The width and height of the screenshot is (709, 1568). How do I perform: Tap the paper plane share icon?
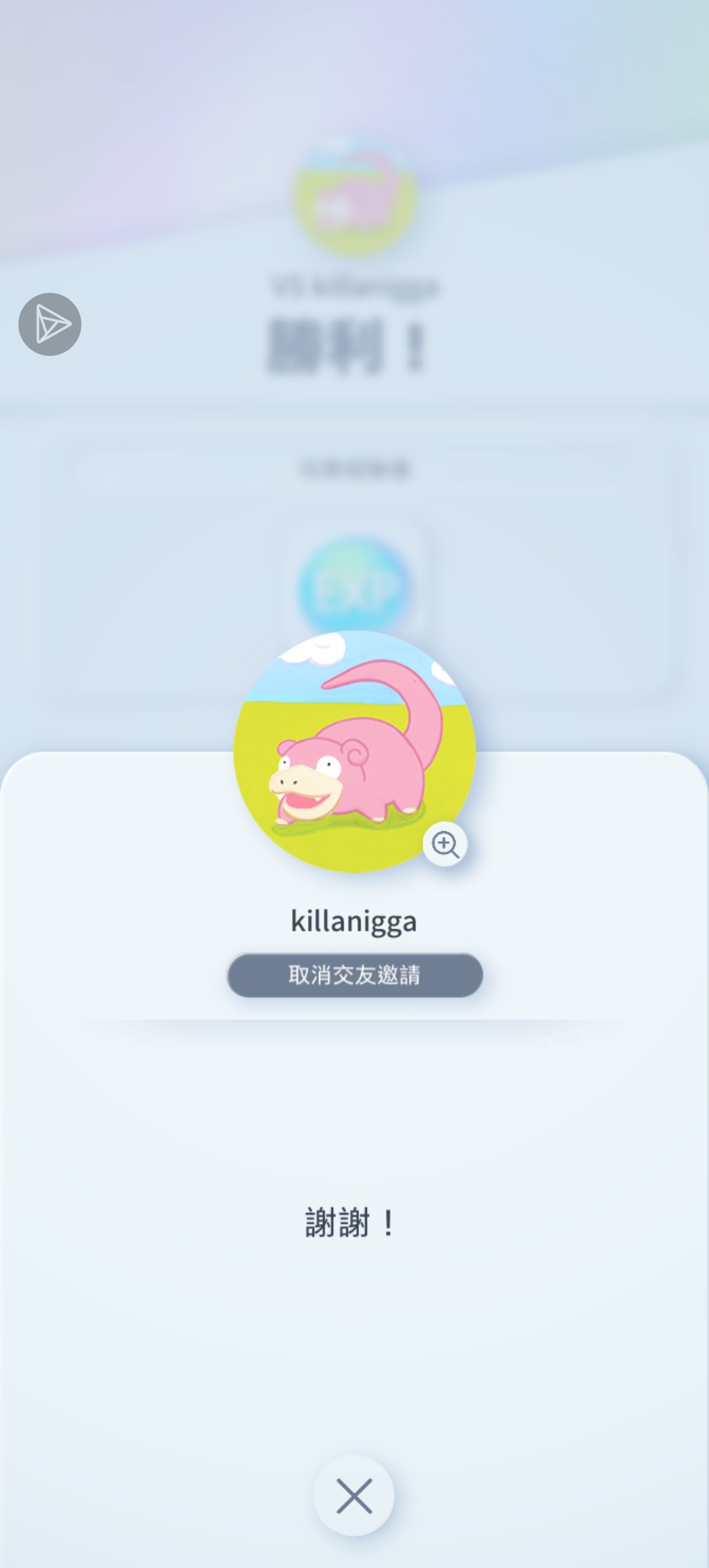50,324
